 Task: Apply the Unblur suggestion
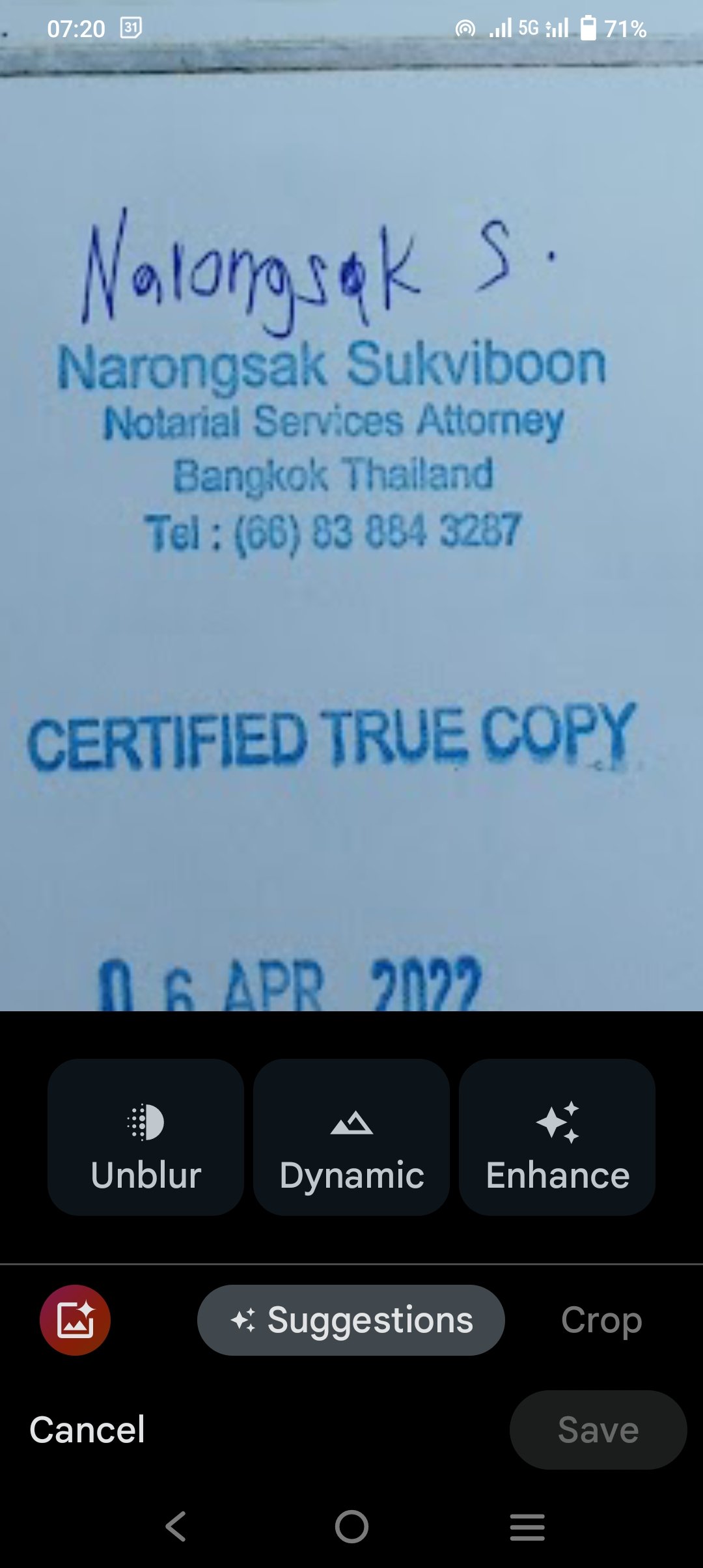point(146,1137)
